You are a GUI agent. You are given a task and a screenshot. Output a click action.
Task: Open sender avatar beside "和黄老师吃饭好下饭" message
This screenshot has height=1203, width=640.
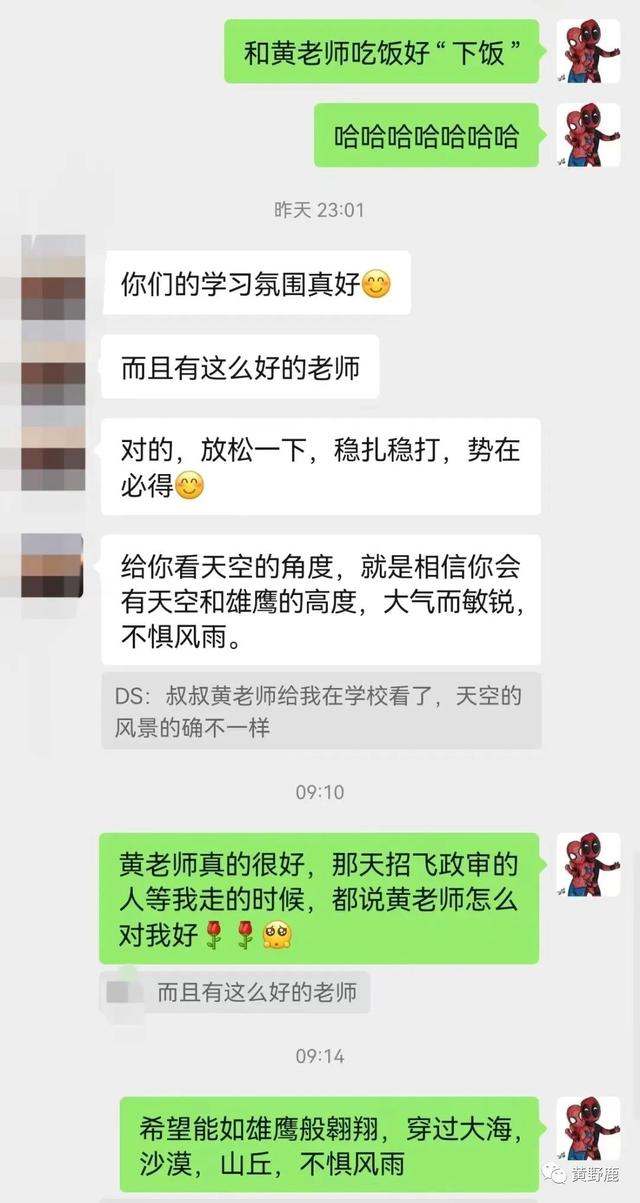click(588, 51)
